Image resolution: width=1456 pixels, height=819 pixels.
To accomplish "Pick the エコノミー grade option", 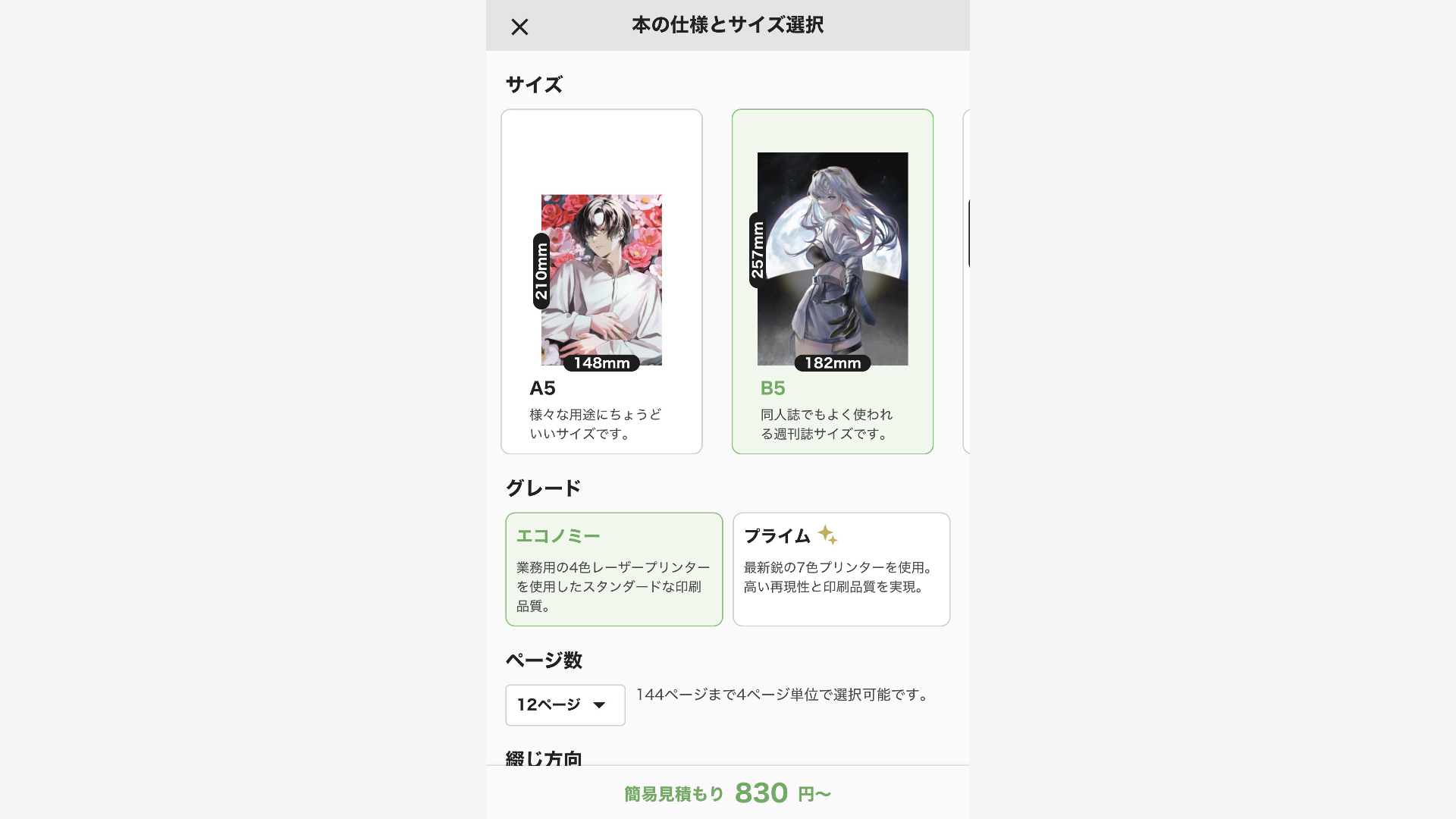I will click(x=613, y=570).
